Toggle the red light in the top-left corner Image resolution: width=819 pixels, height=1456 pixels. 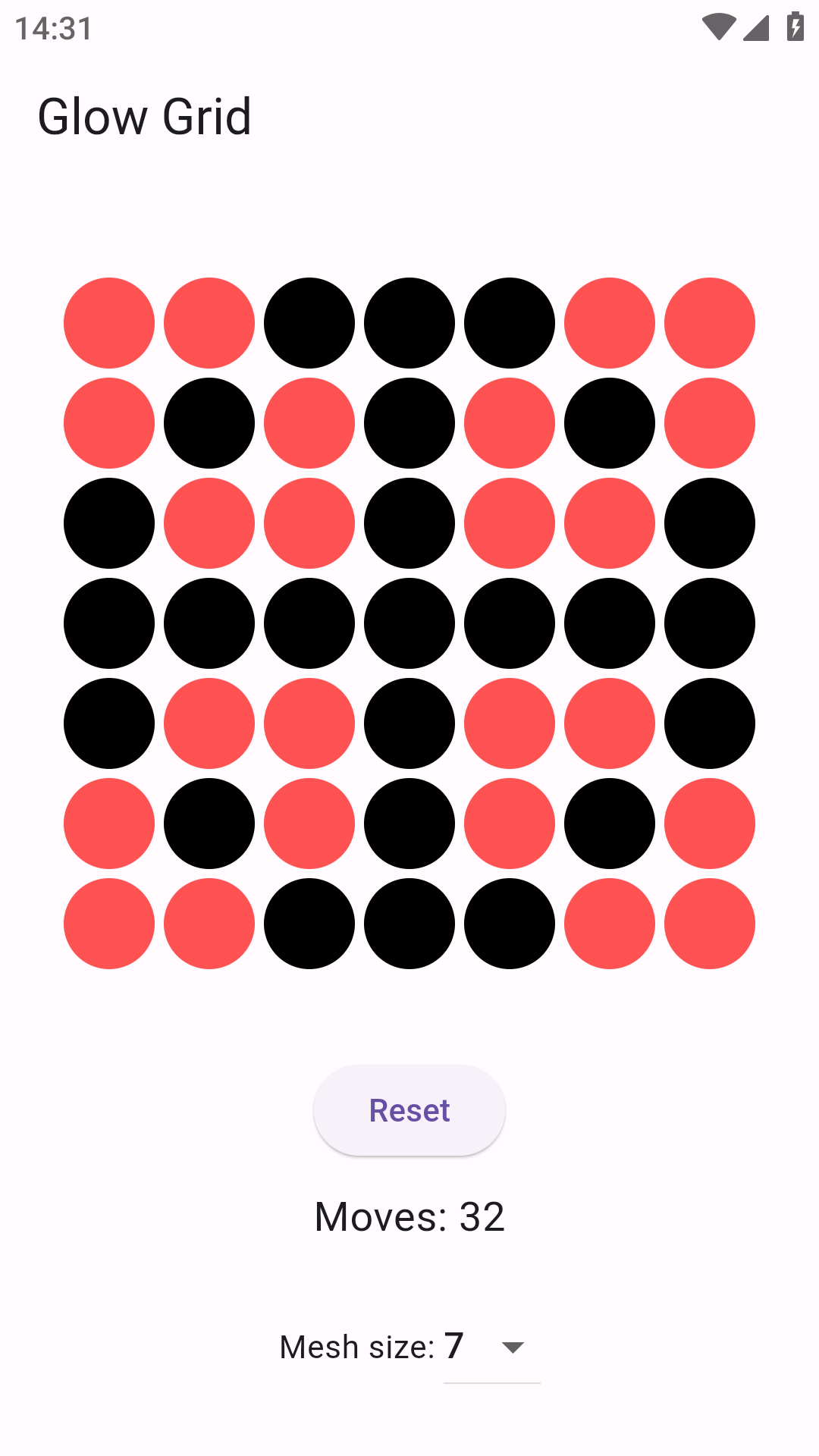109,323
